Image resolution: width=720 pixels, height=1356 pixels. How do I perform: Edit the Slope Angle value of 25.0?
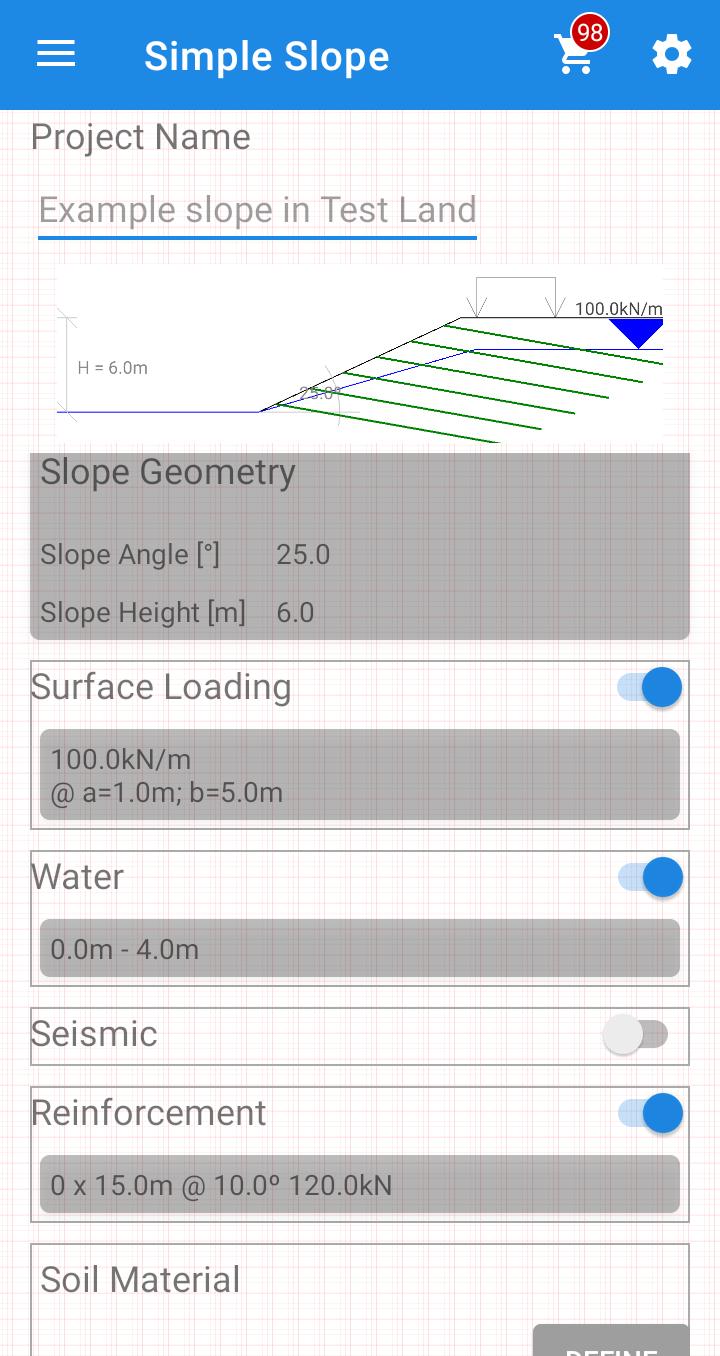[302, 554]
